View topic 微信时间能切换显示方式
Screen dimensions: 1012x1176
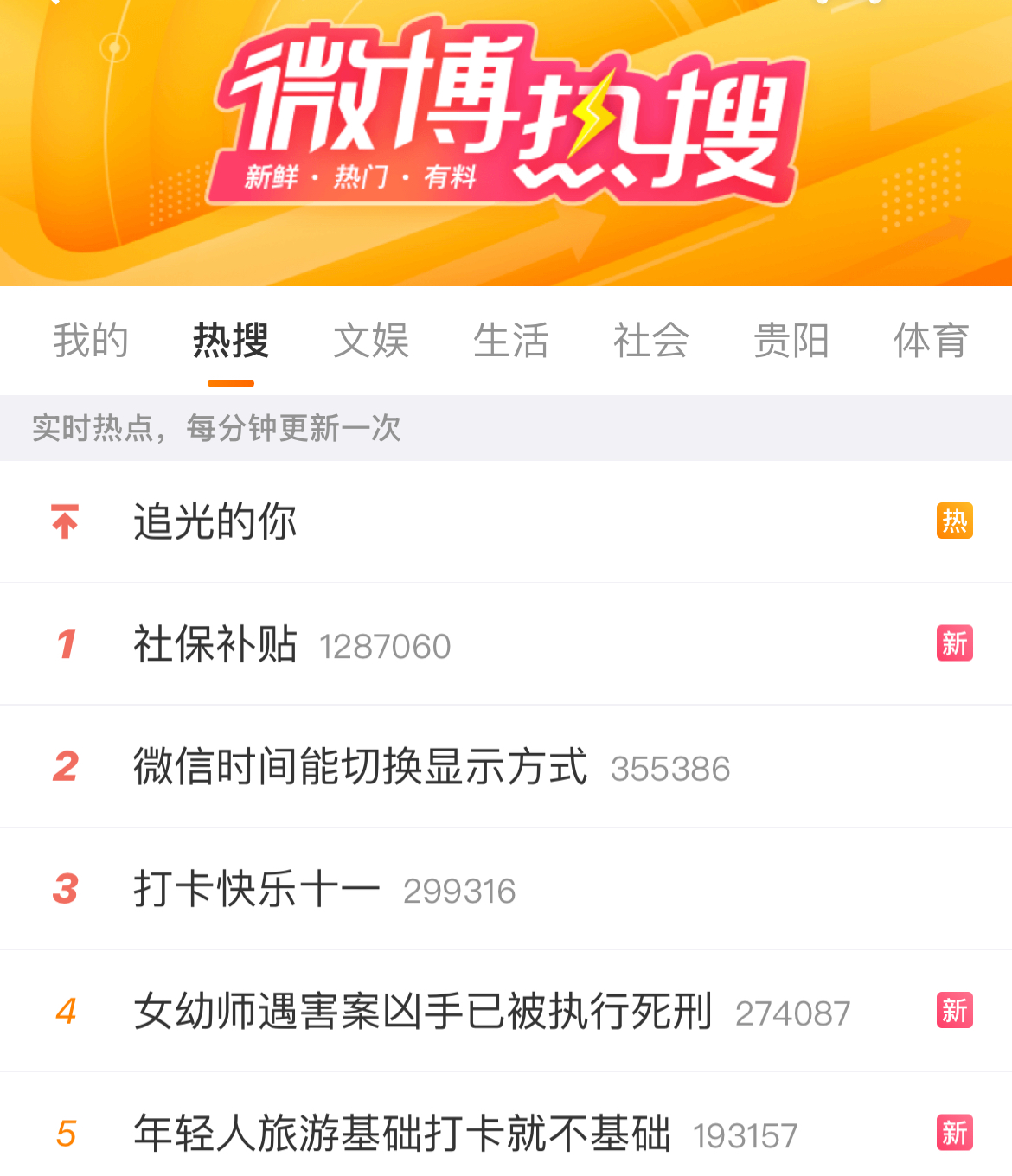point(361,767)
